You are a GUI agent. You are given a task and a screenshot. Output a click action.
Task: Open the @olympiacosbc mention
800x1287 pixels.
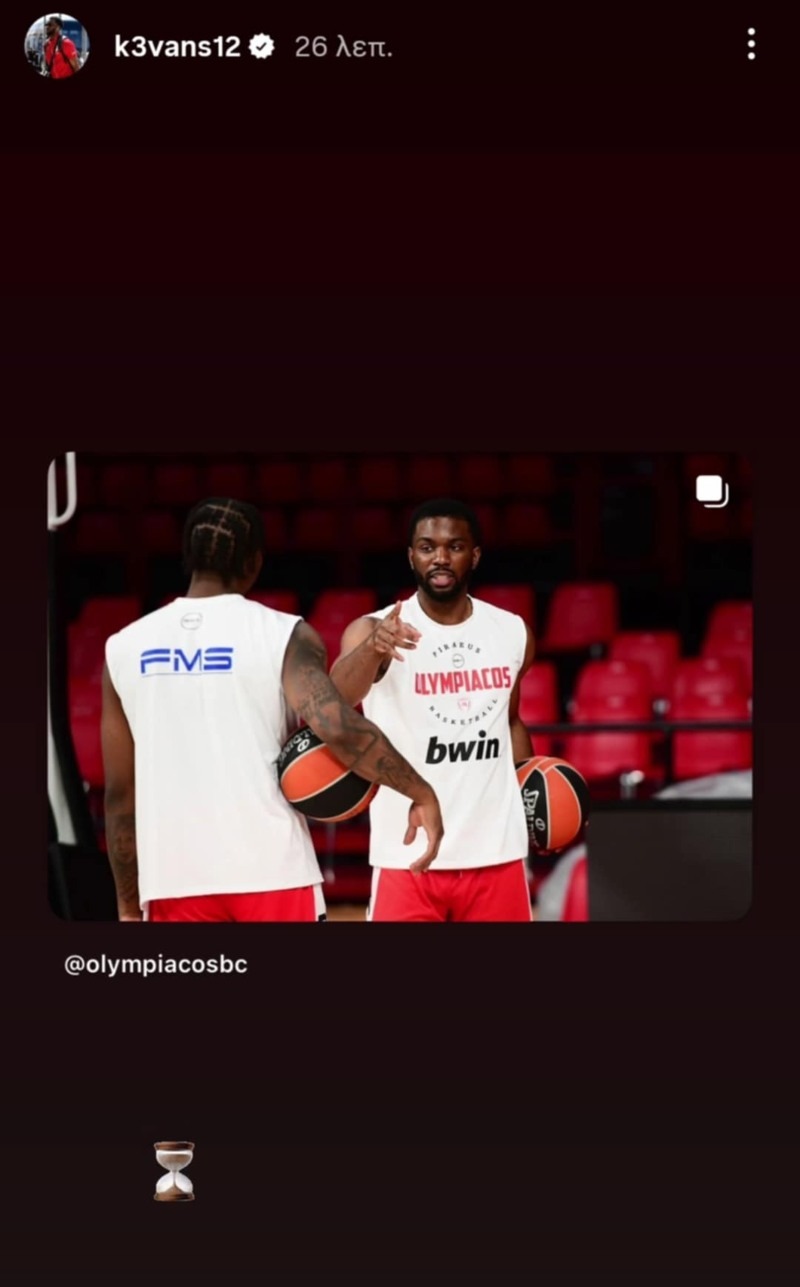[x=156, y=965]
